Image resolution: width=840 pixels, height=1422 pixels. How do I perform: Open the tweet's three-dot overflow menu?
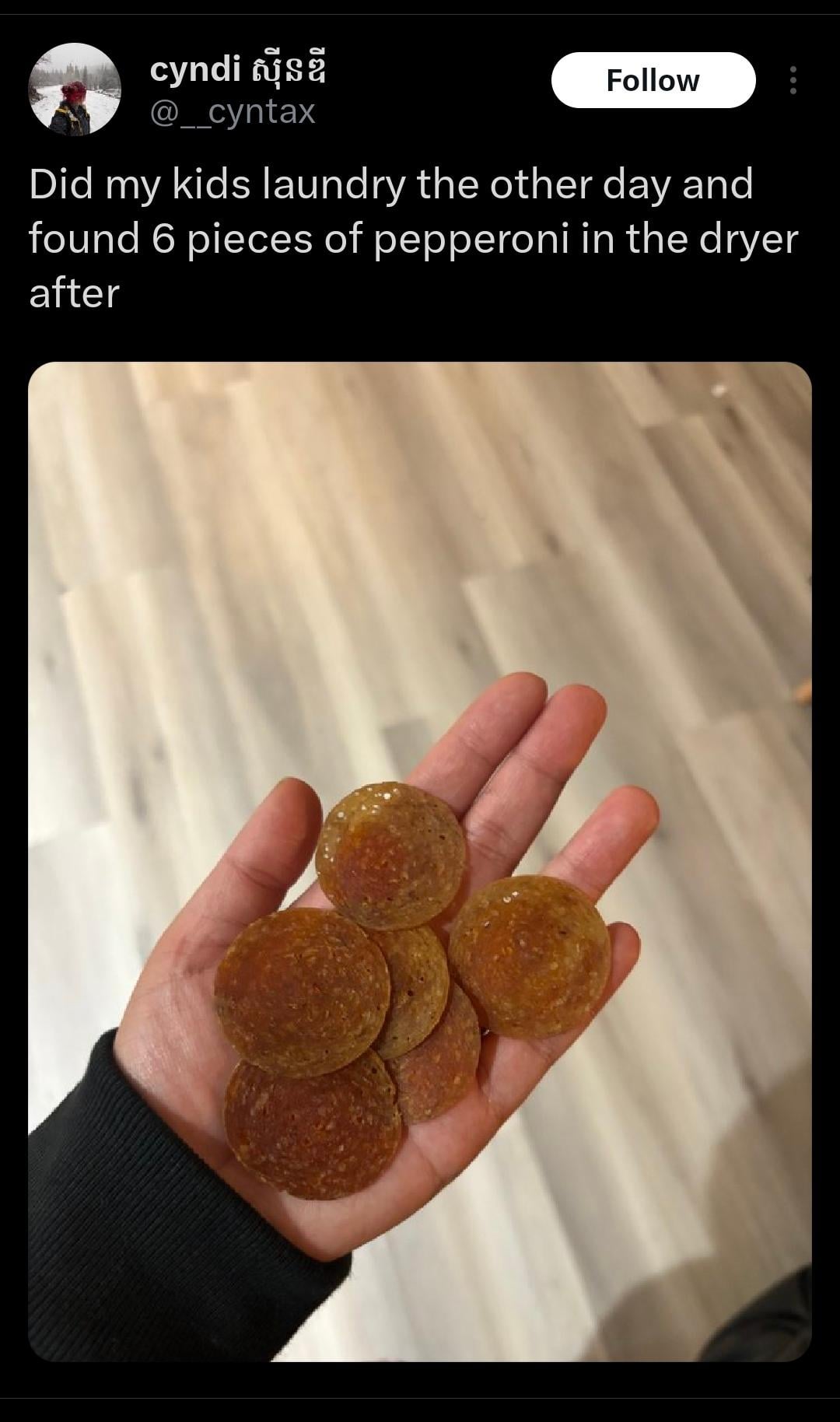[x=793, y=80]
